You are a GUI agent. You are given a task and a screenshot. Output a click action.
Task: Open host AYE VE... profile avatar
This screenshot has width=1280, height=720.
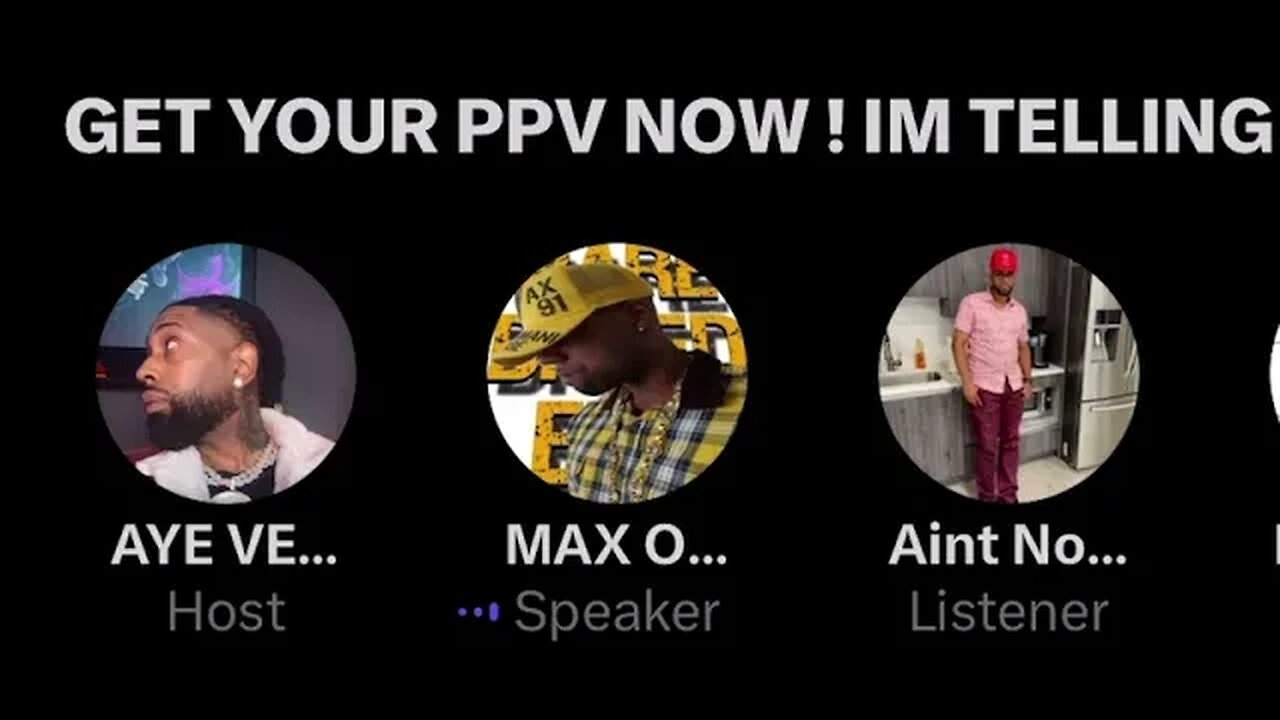tap(225, 372)
